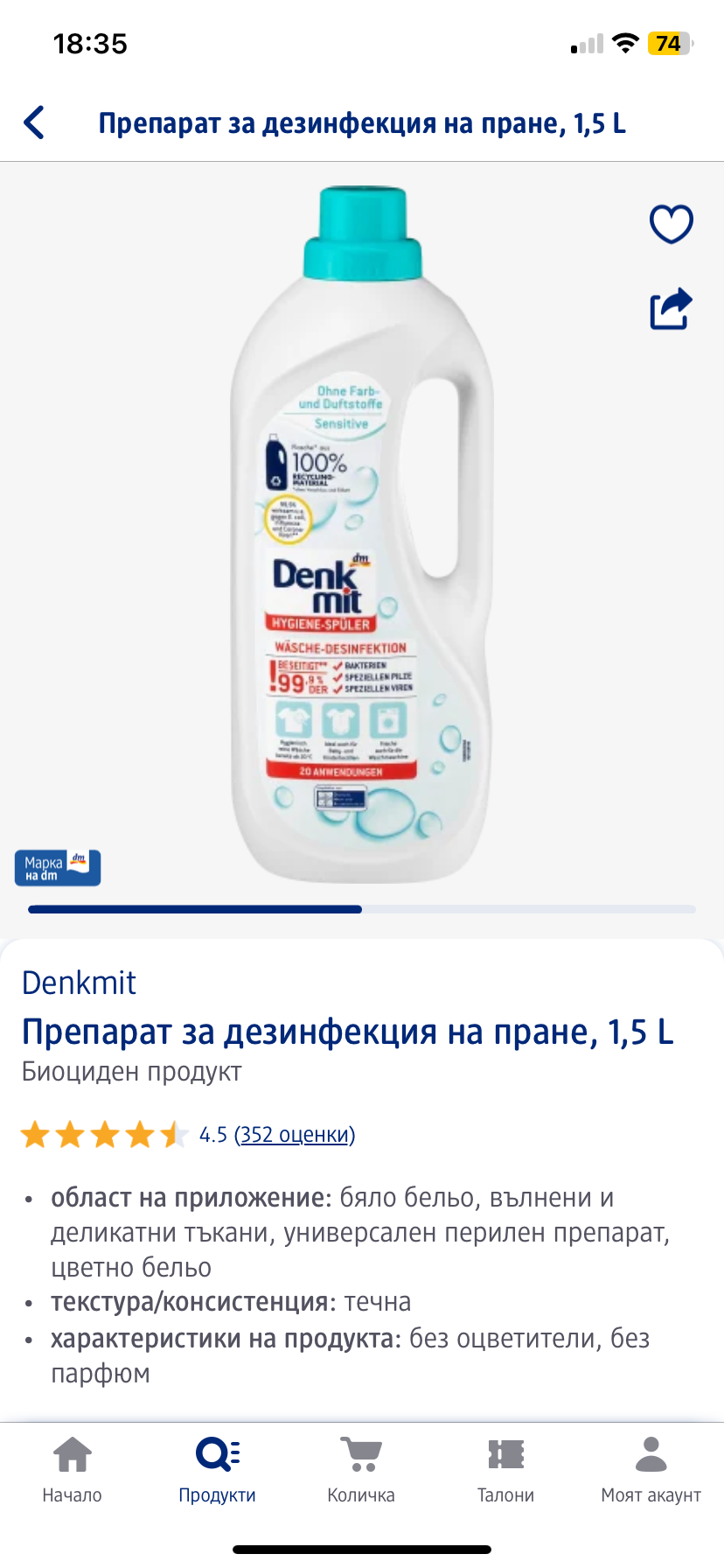The width and height of the screenshot is (724, 1568).
Task: Go back using the top-left arrow
Action: [x=35, y=122]
